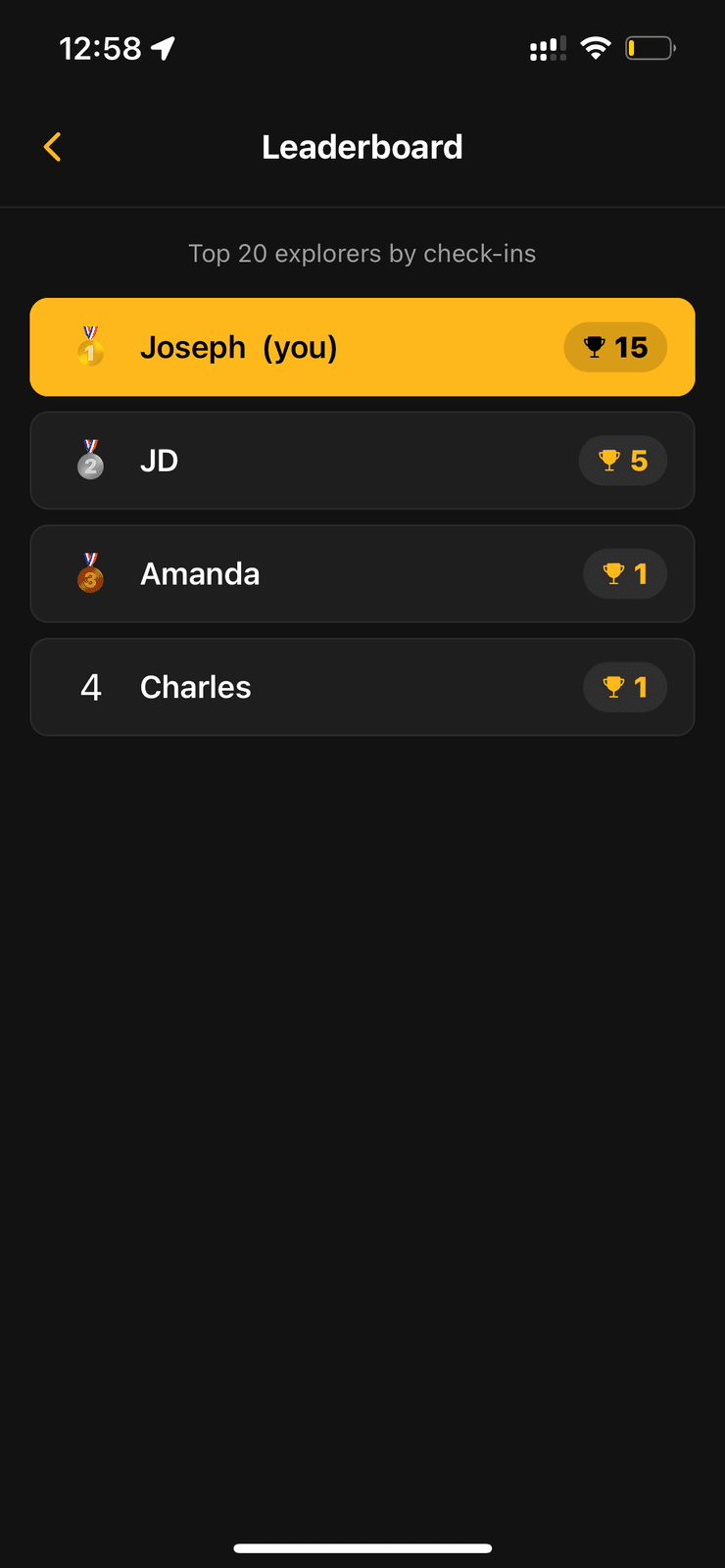Tap the rank number 4 beside Charles
725x1568 pixels.
click(x=90, y=687)
